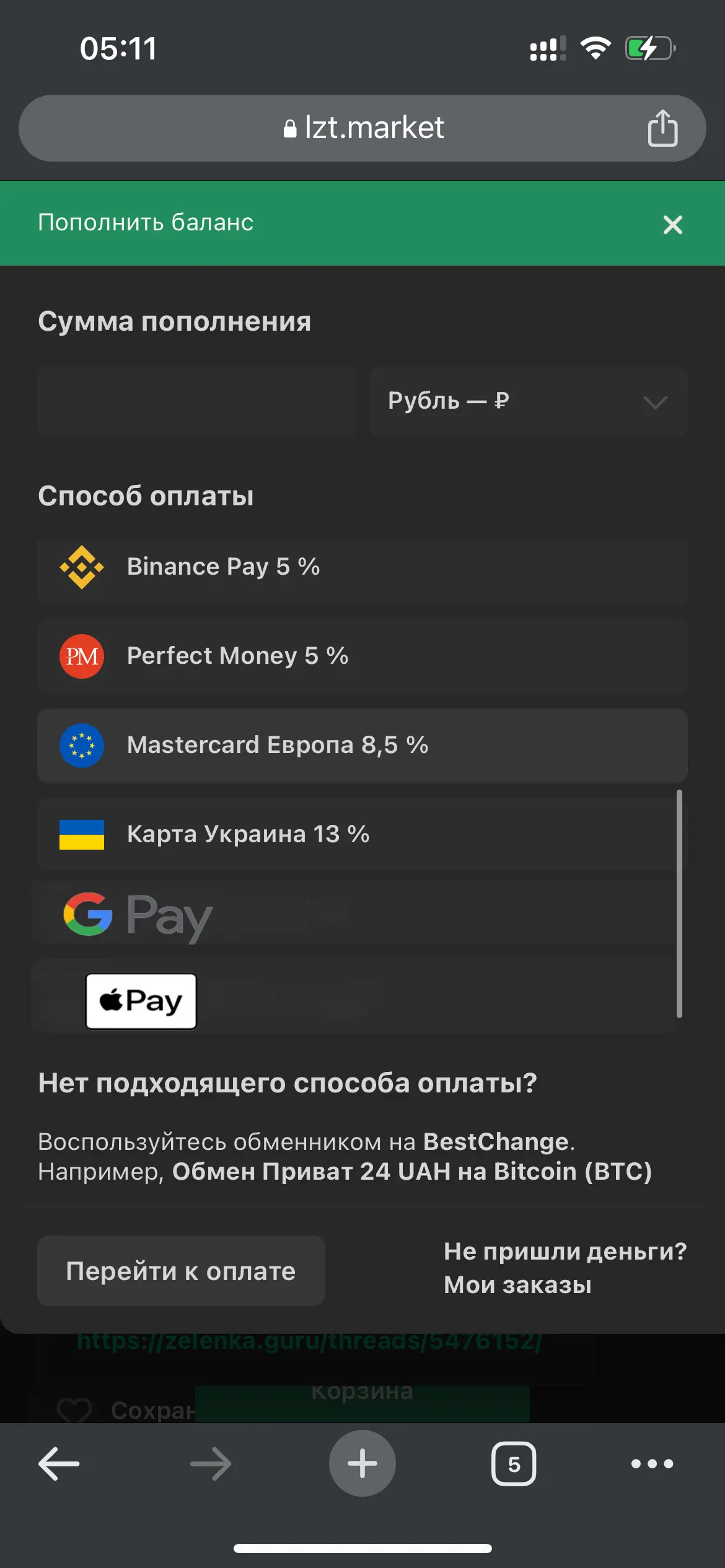The height and width of the screenshot is (1568, 725).
Task: Open Обмен Приват 24 UAH на Bitcoin link
Action: coord(412,1172)
